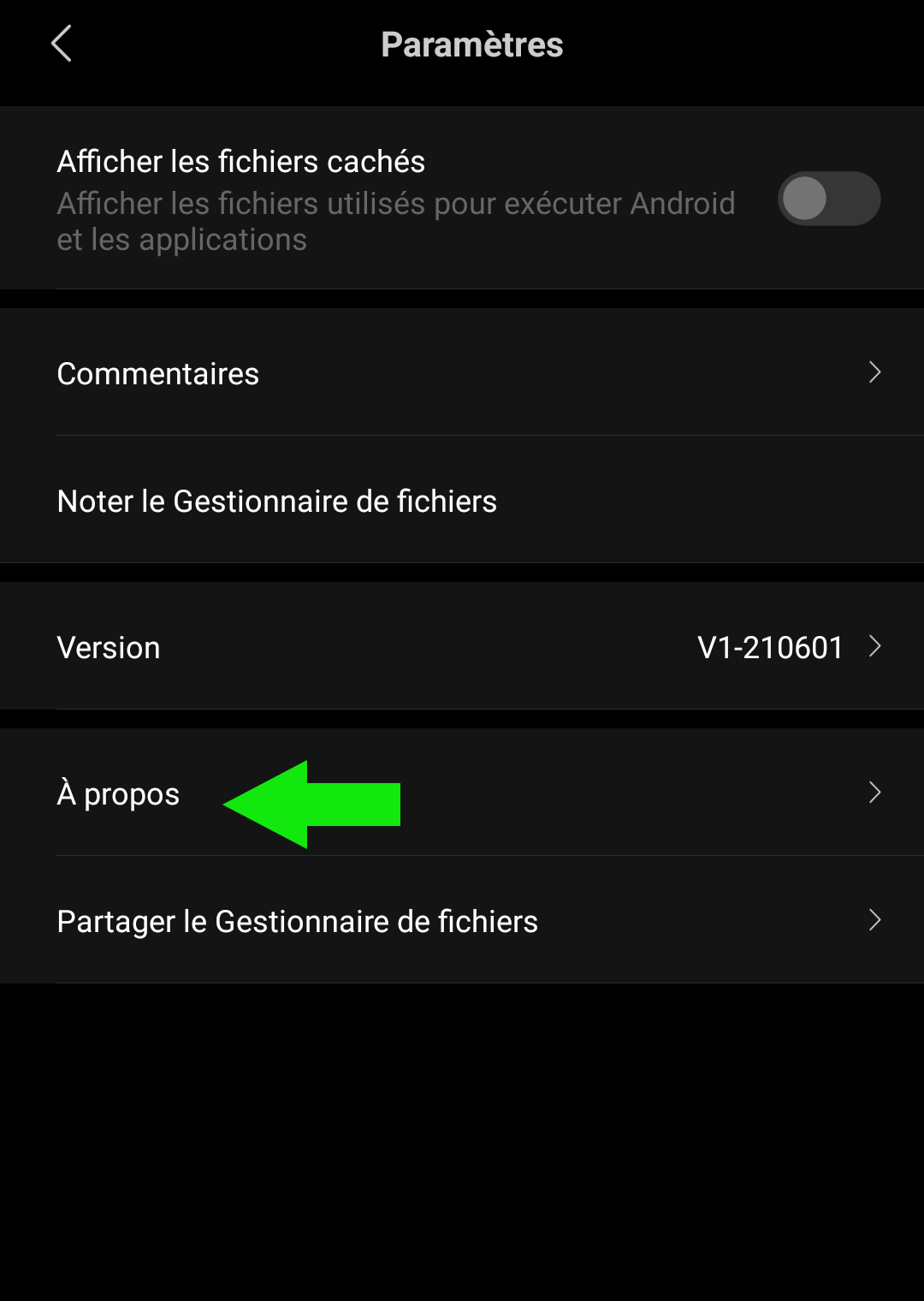Open the Commentaires row
Image resolution: width=924 pixels, height=1301 pixels.
click(x=462, y=372)
